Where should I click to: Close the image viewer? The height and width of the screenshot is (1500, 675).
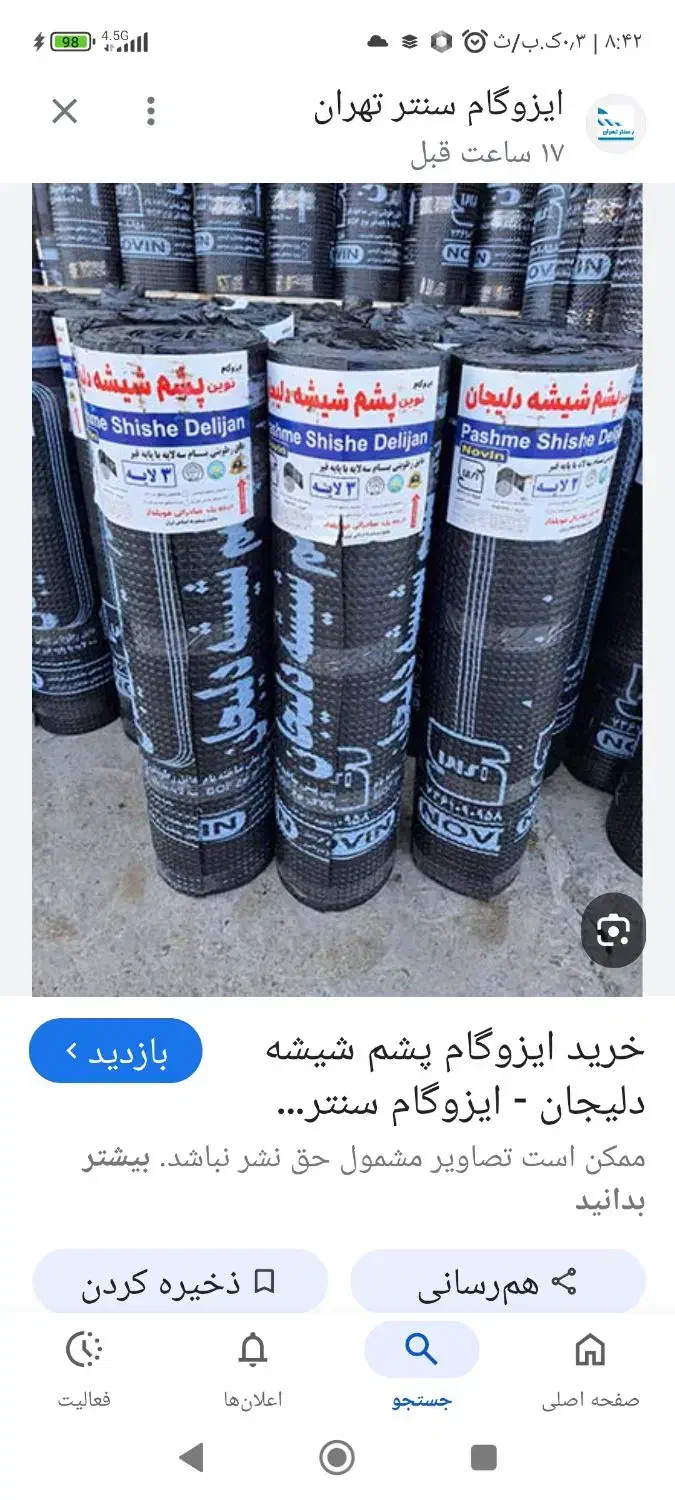(64, 112)
